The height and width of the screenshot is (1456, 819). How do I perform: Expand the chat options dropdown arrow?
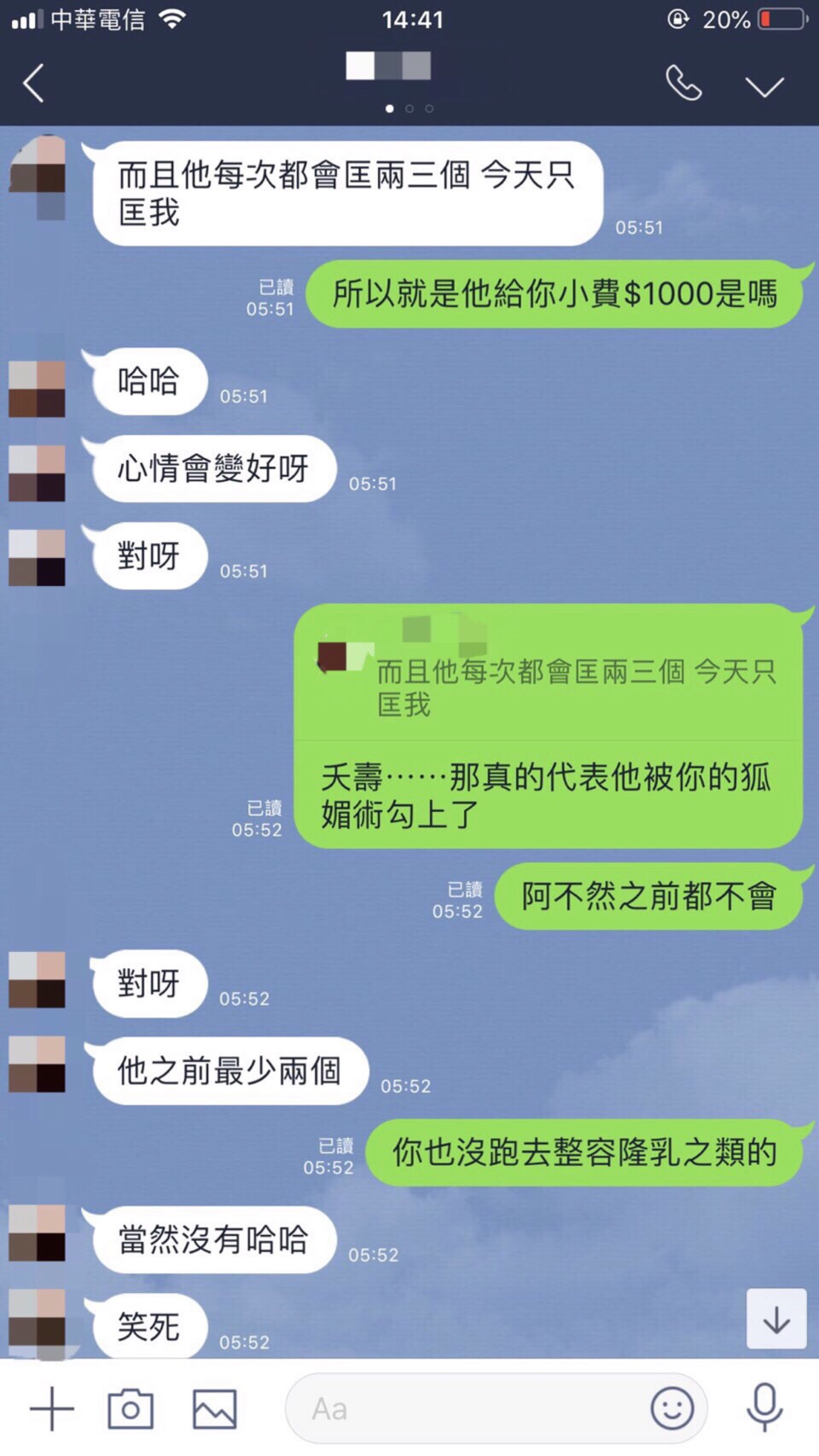764,86
